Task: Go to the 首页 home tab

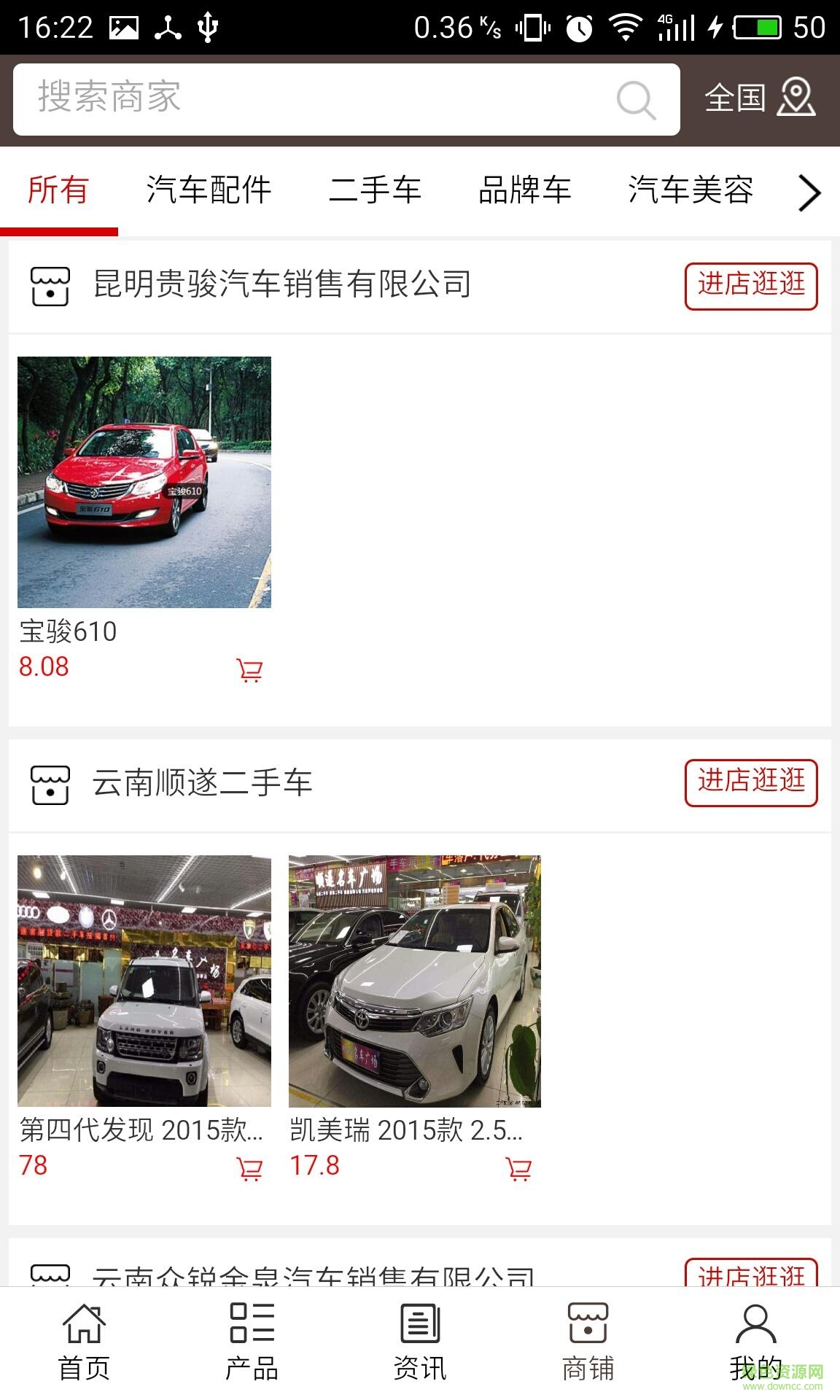Action: pyautogui.click(x=84, y=1343)
